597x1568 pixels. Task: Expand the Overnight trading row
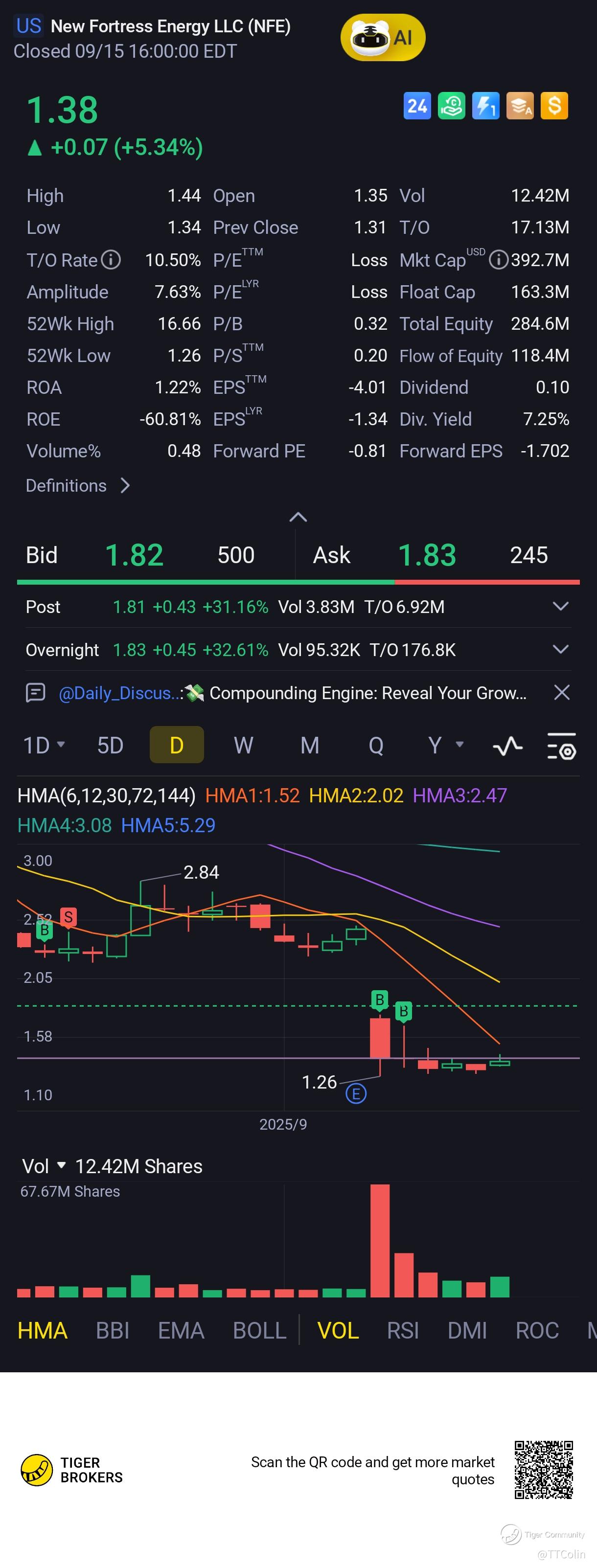[560, 650]
